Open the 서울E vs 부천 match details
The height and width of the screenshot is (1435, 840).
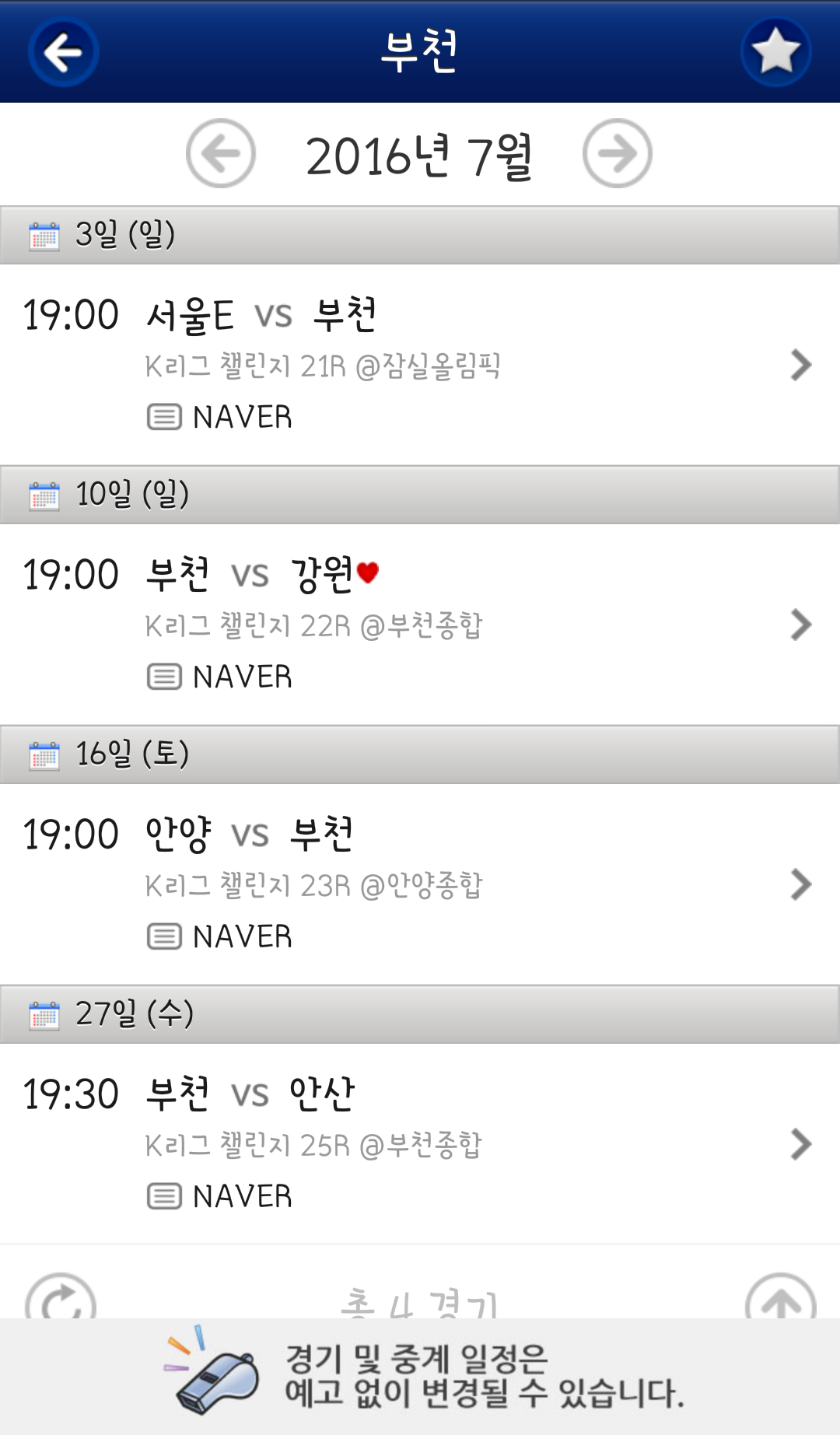(420, 364)
